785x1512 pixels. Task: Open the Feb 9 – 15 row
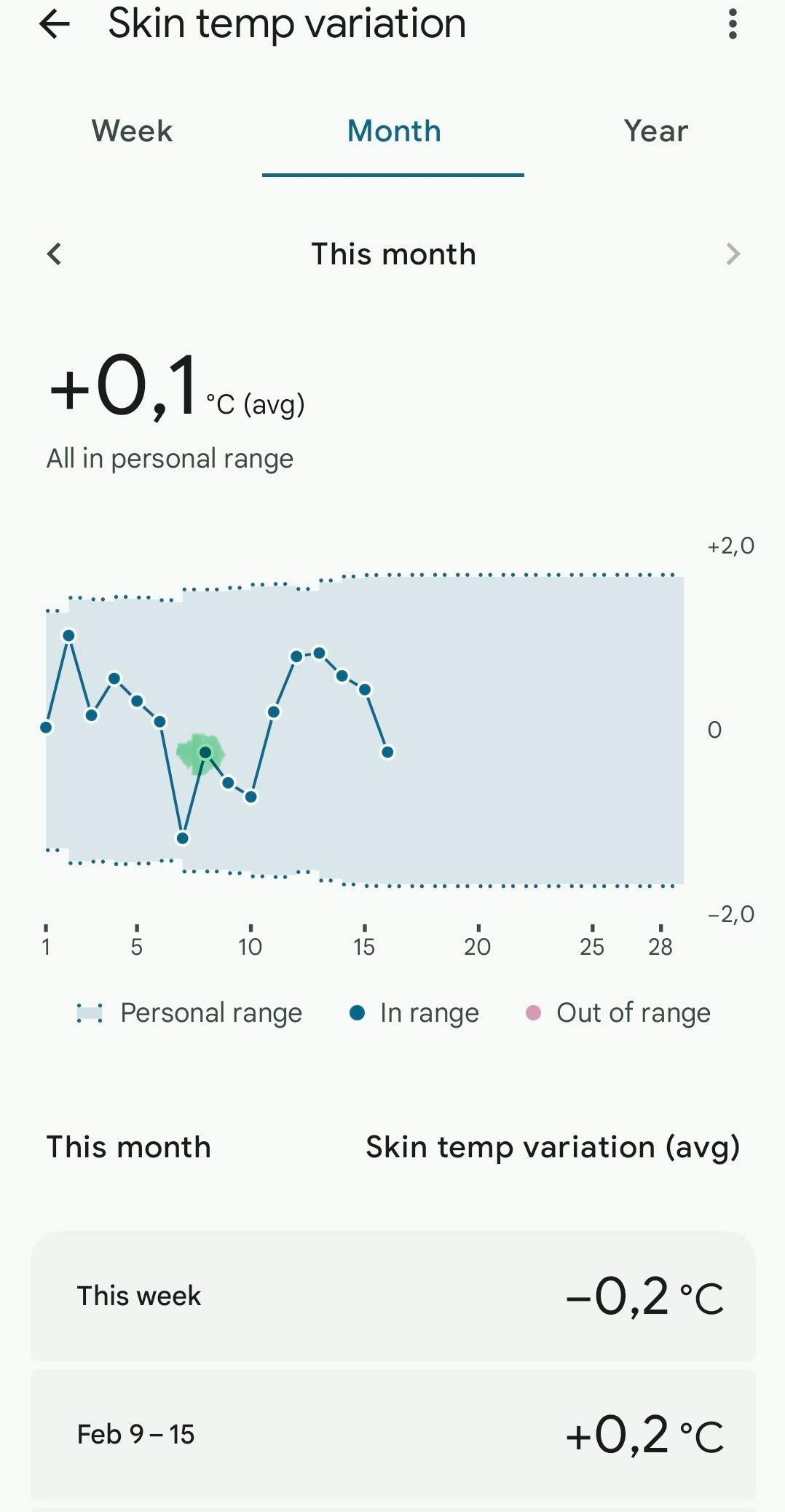pos(392,1434)
